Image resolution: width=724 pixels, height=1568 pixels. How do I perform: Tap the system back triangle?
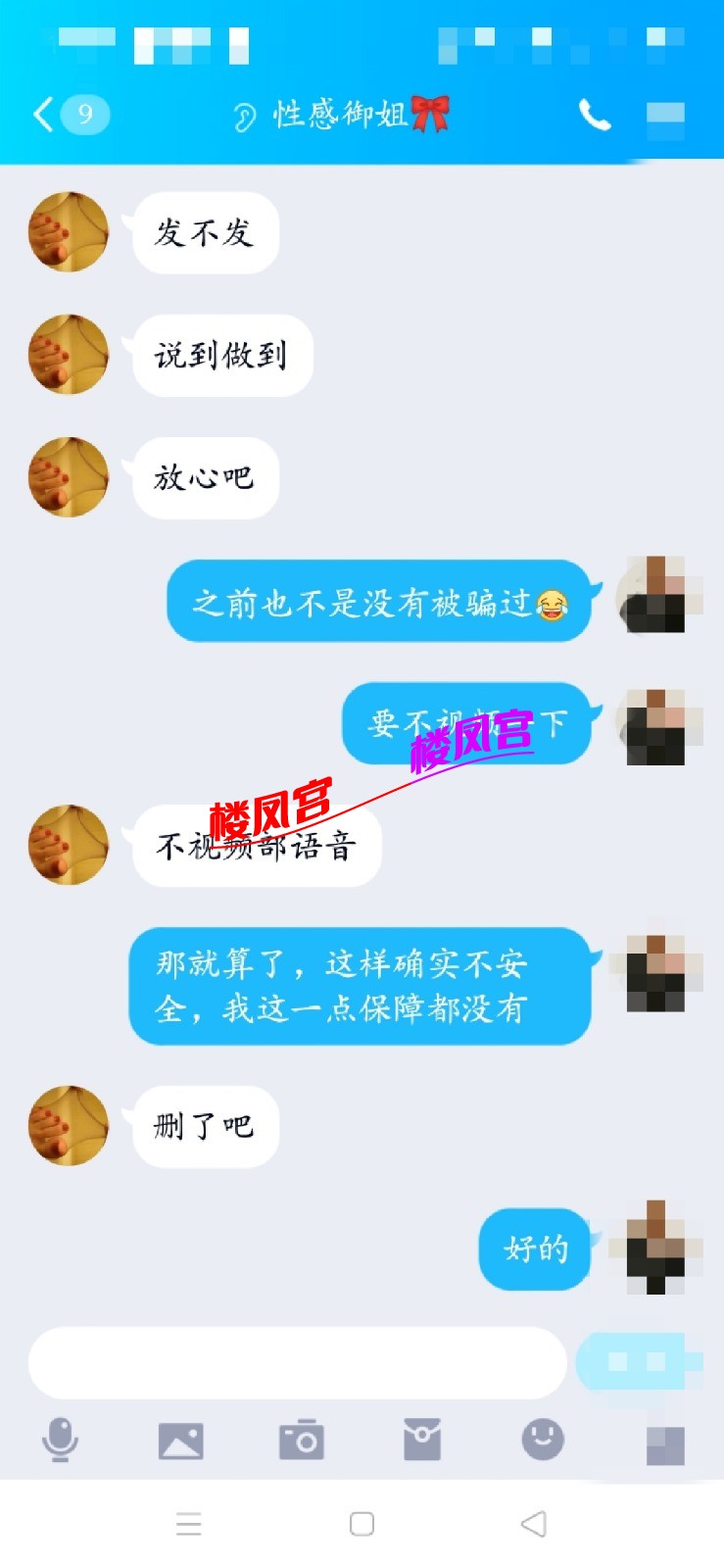[x=533, y=1524]
